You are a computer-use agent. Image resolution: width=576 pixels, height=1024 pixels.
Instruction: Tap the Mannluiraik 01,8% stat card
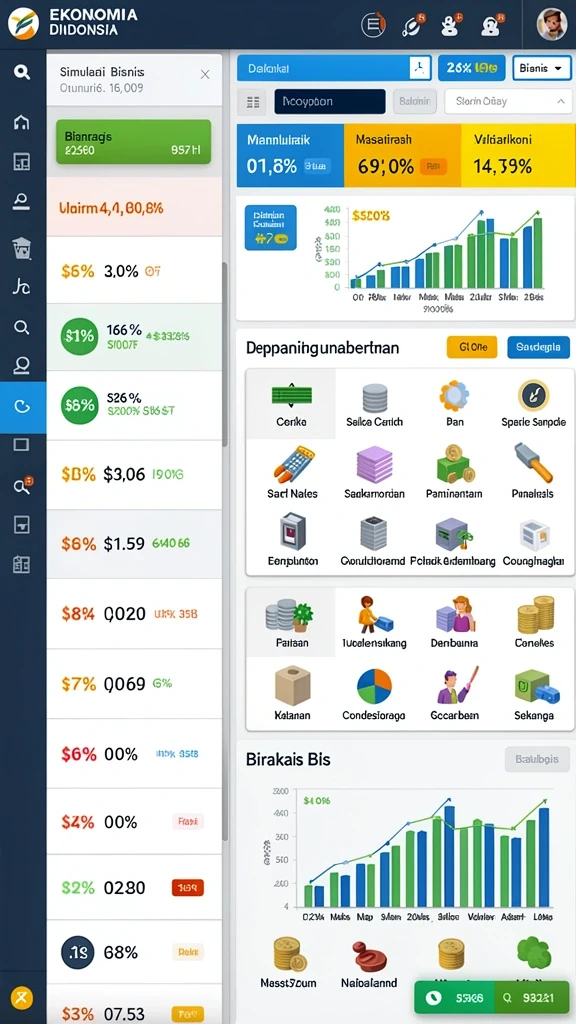(290, 156)
